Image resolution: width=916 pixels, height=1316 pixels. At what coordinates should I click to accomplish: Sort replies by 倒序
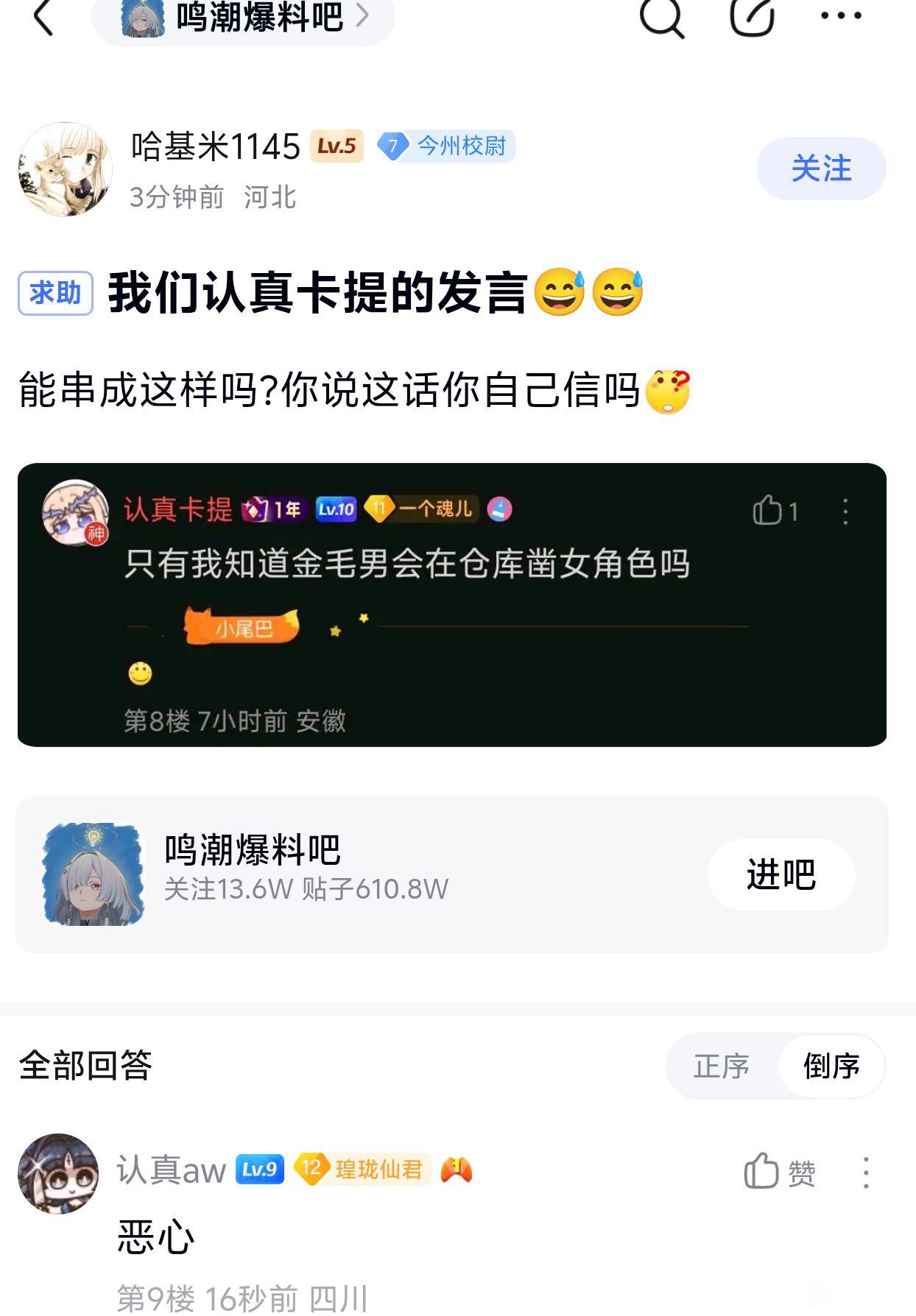[831, 1066]
